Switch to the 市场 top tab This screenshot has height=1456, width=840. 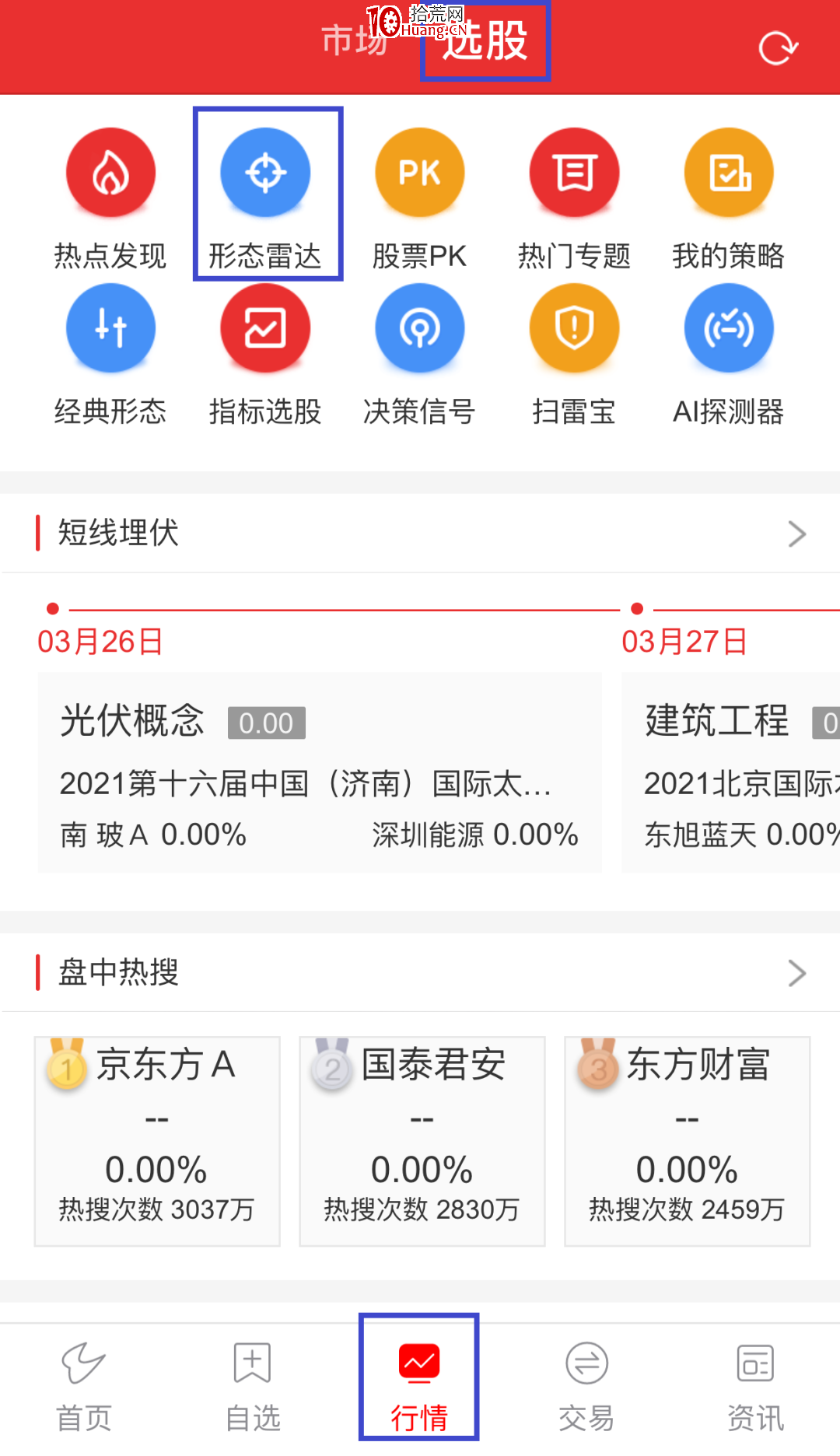(355, 40)
